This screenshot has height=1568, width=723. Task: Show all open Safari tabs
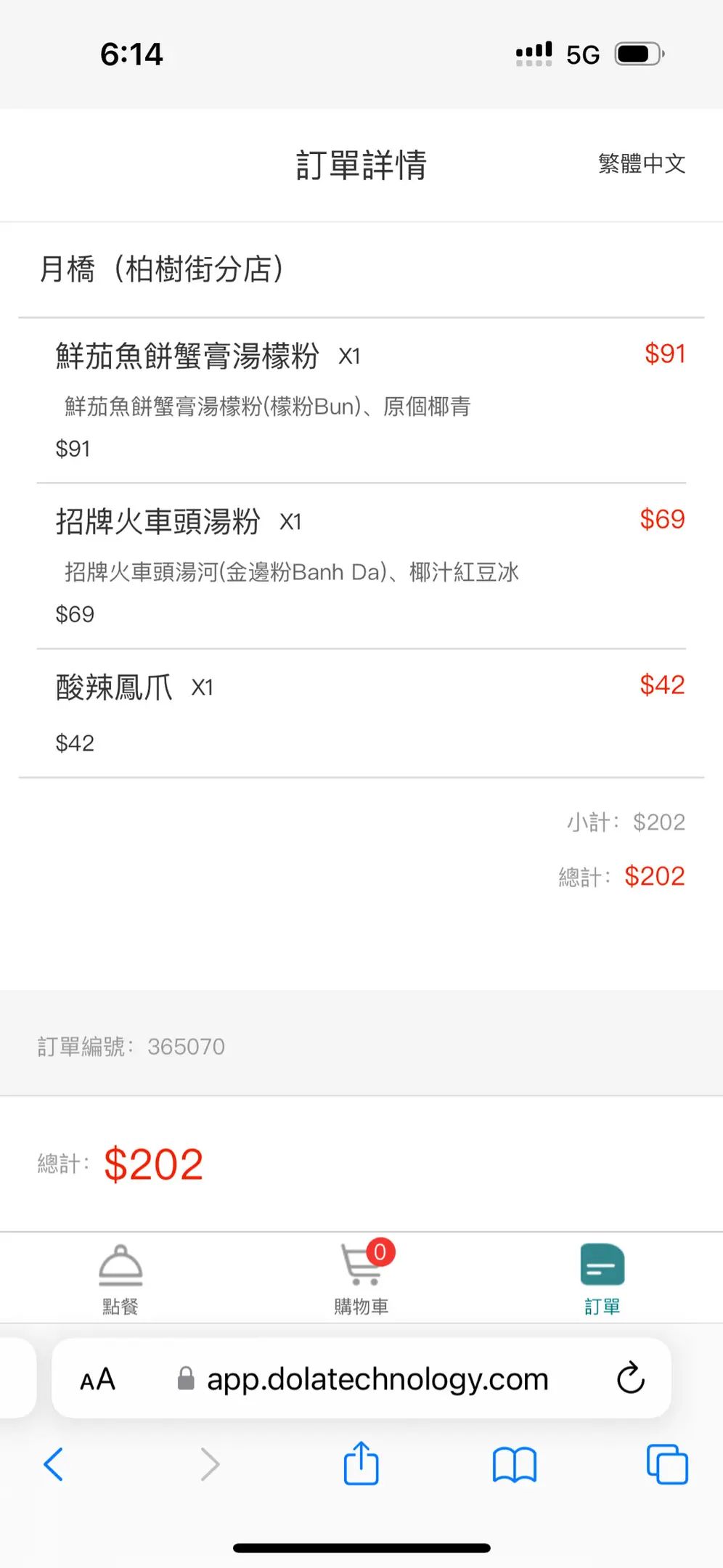click(x=667, y=1464)
